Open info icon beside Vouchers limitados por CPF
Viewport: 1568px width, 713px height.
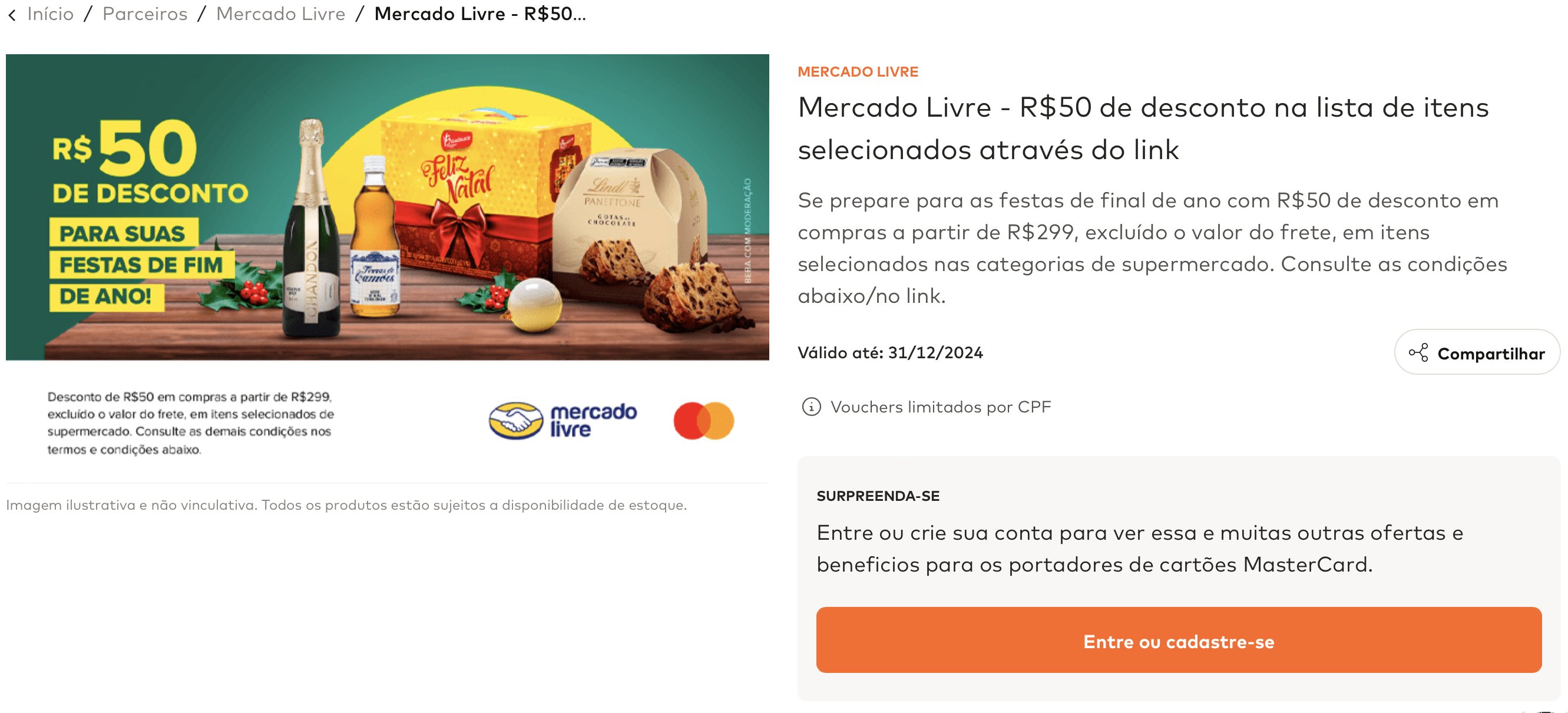[811, 407]
